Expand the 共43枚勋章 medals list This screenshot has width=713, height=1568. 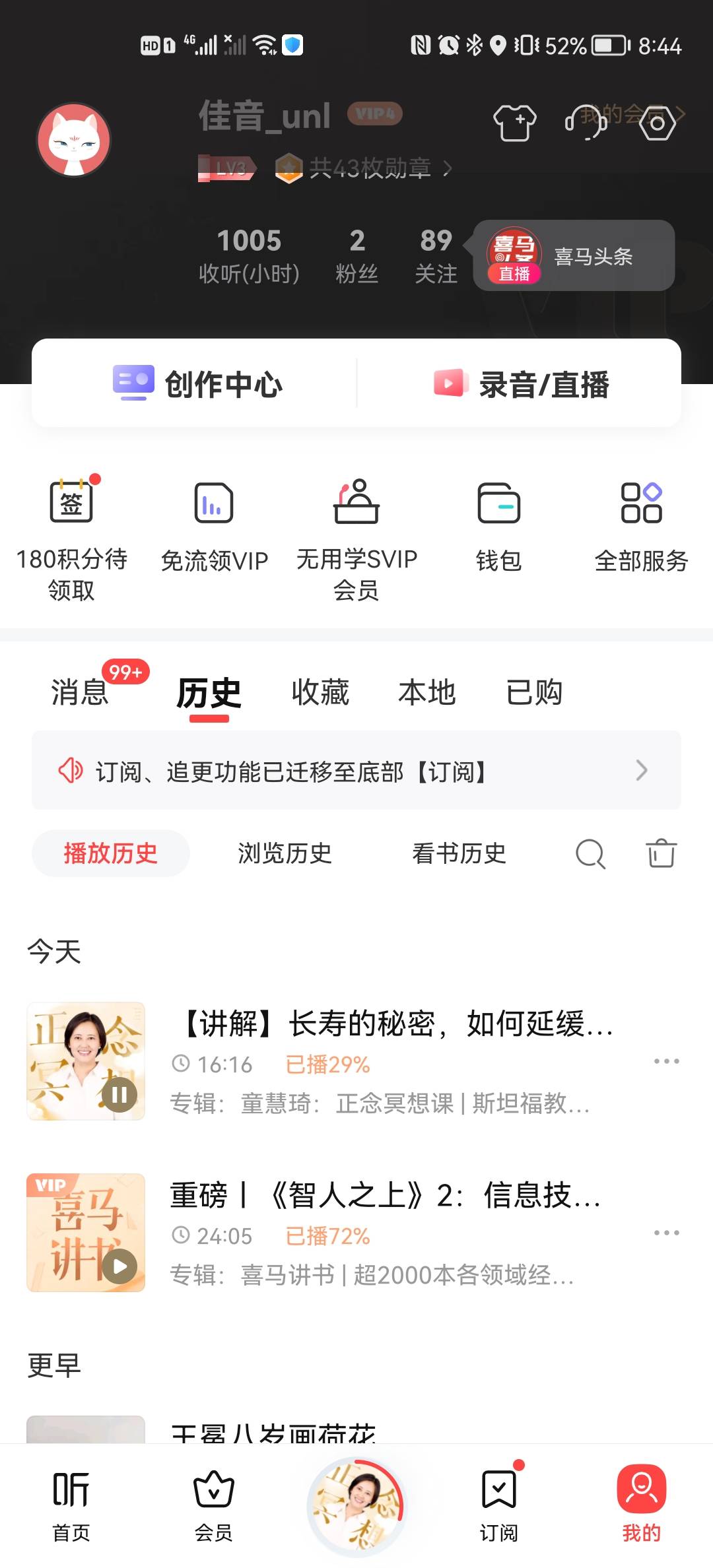click(362, 168)
